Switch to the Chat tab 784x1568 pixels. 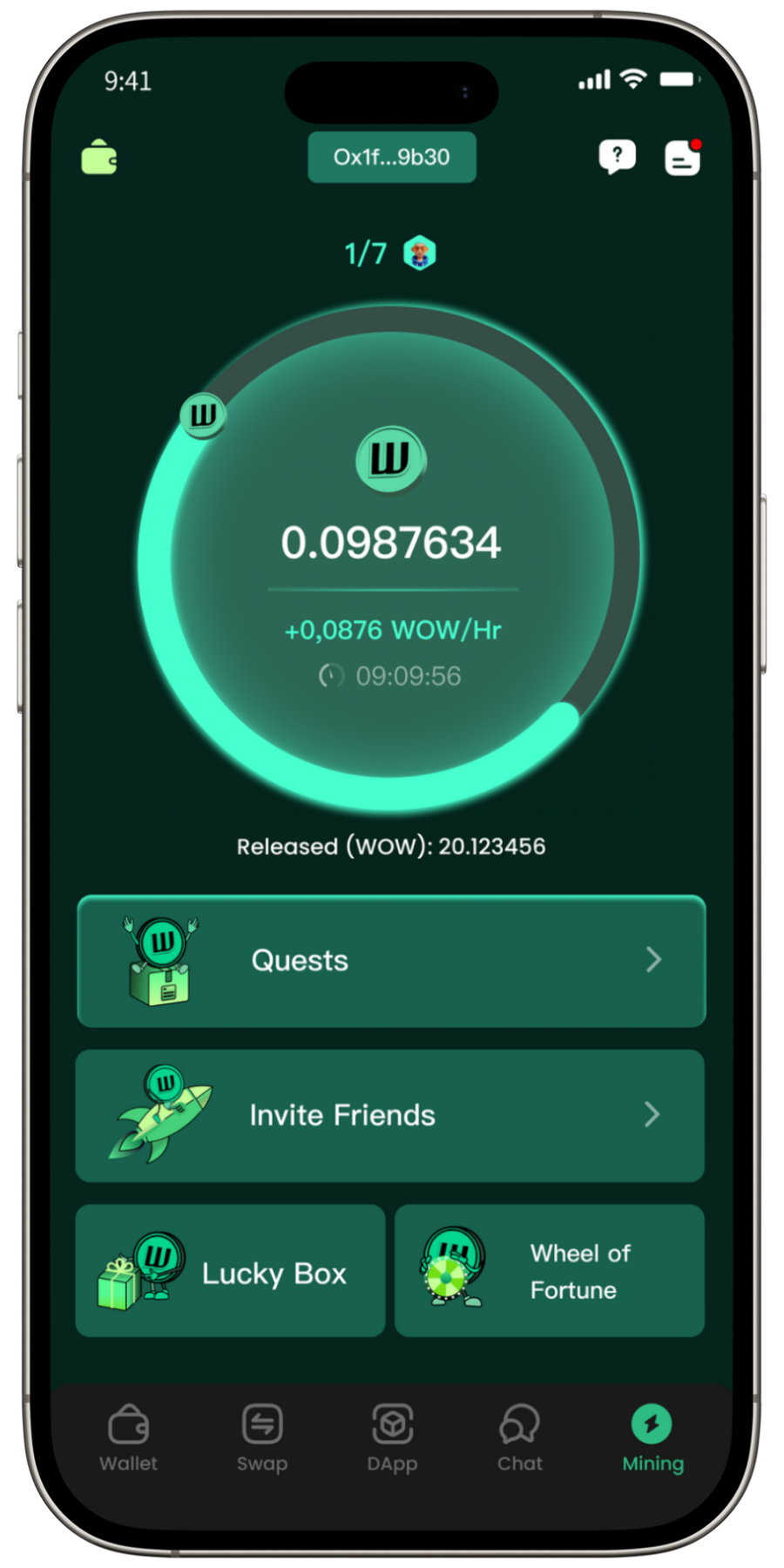click(x=520, y=1438)
